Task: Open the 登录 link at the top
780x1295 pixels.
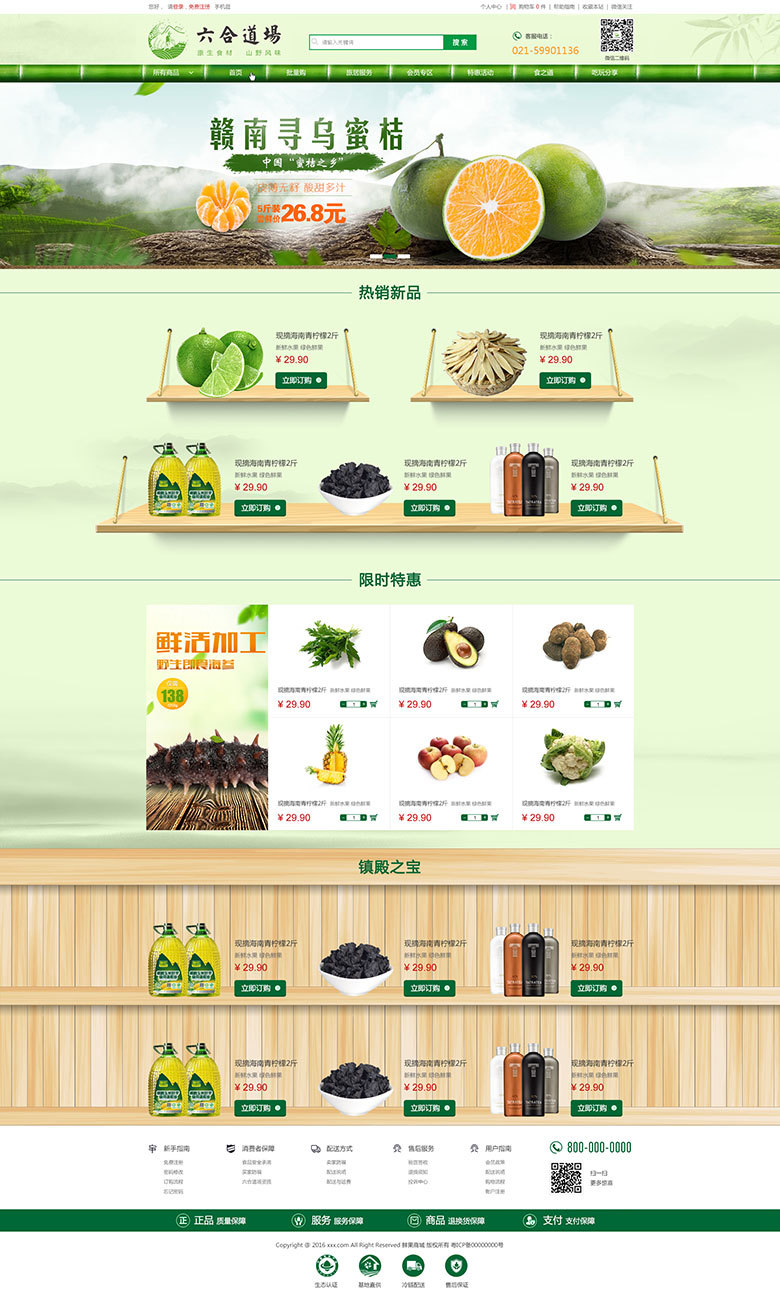Action: [x=175, y=6]
